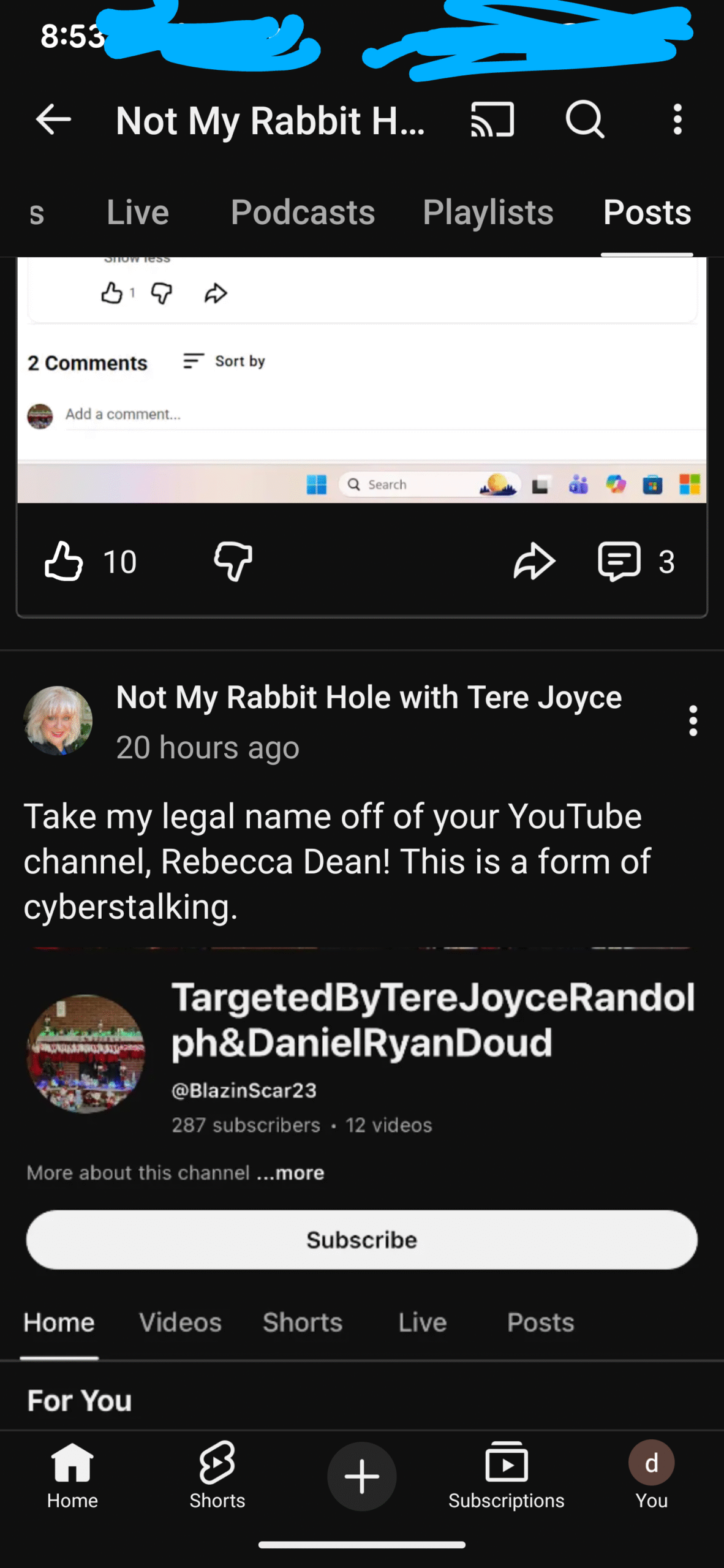Select the Posts tab

(x=647, y=213)
